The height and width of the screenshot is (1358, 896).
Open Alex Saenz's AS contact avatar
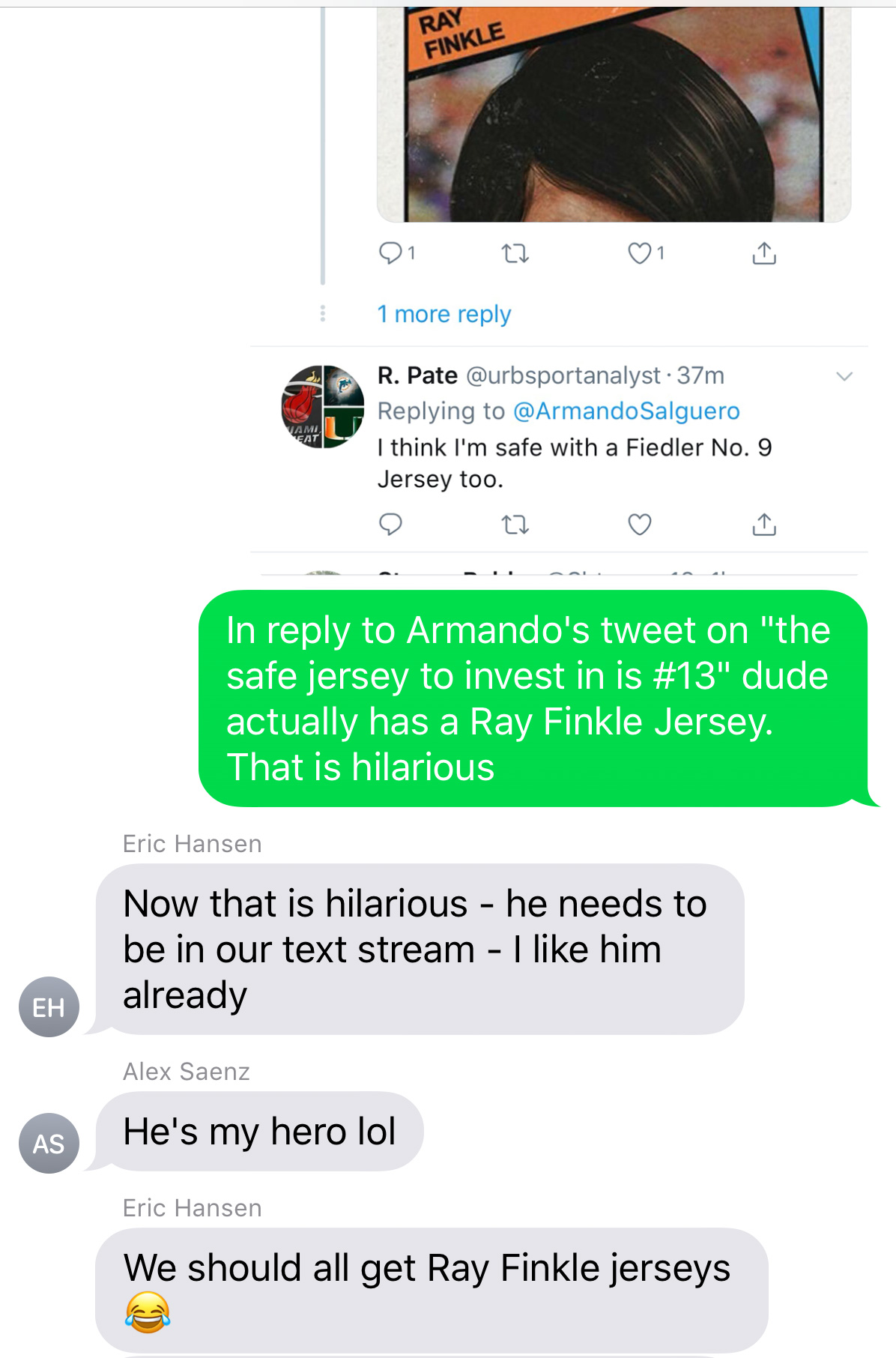point(49,1143)
